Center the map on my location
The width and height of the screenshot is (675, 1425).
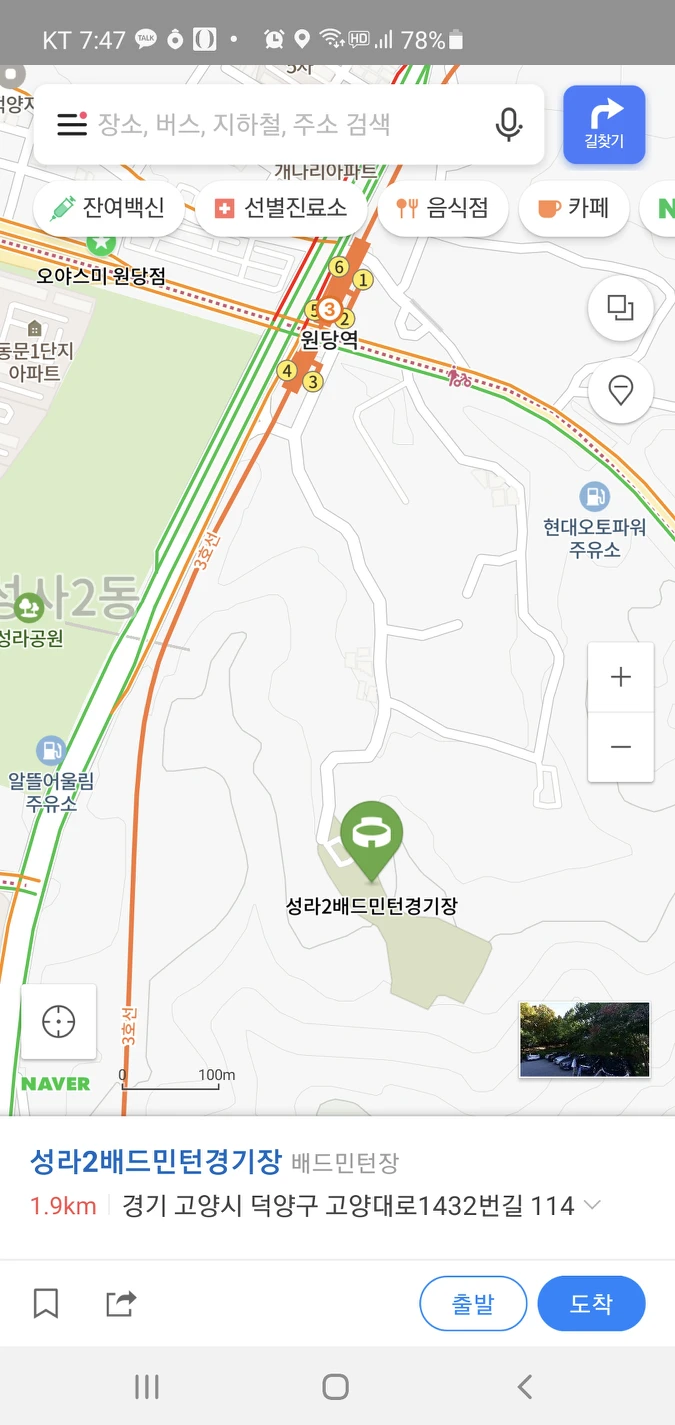click(x=59, y=1021)
